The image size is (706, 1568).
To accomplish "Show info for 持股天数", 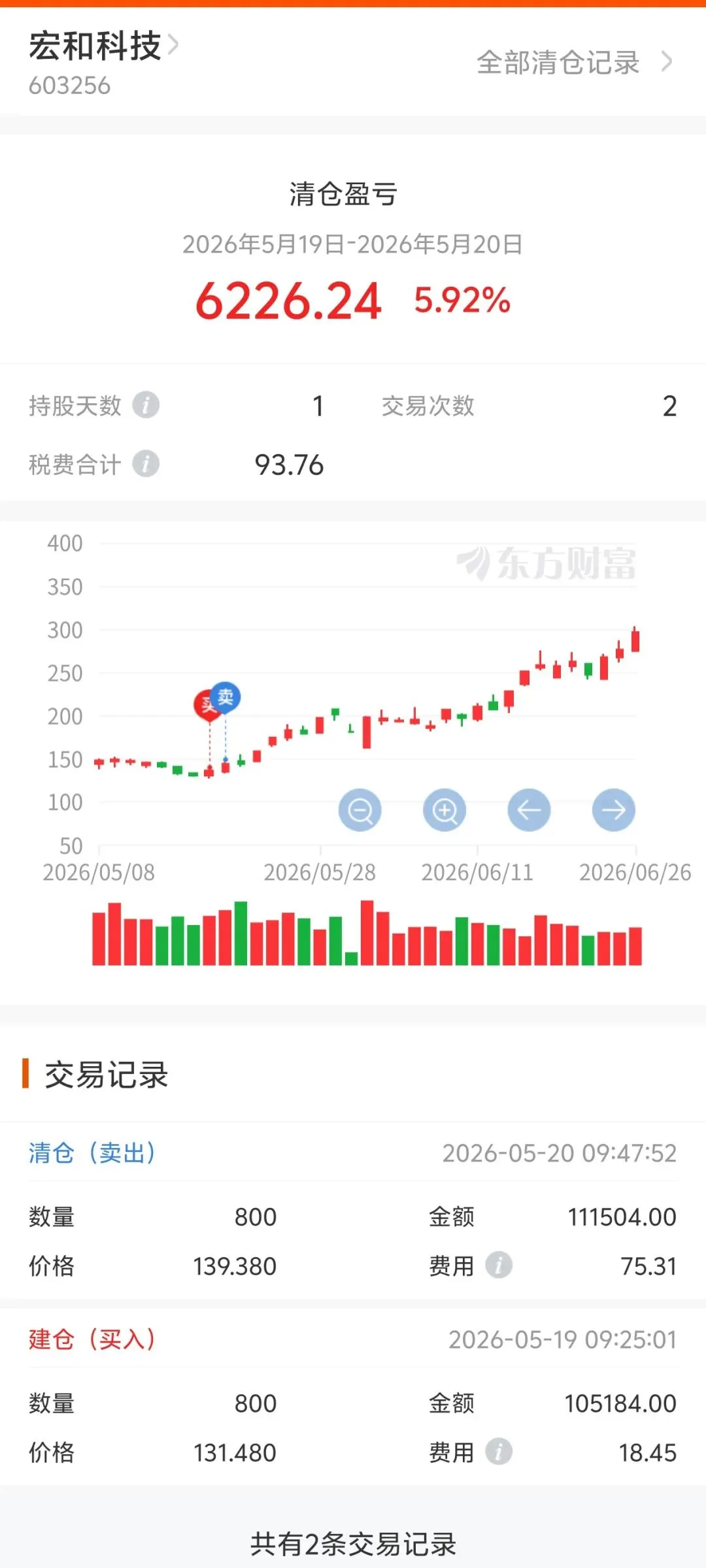I will [x=146, y=405].
